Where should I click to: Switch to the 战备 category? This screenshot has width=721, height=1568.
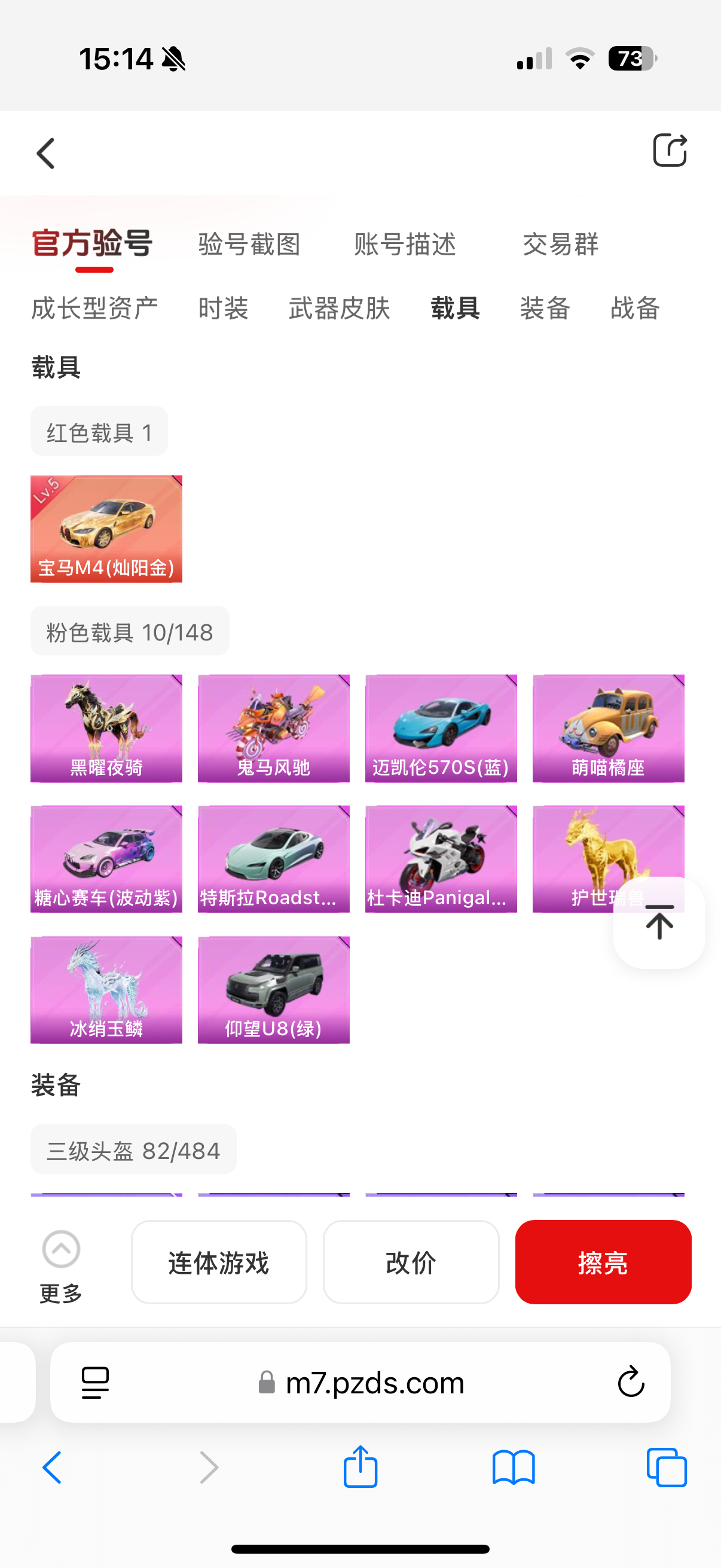[634, 308]
